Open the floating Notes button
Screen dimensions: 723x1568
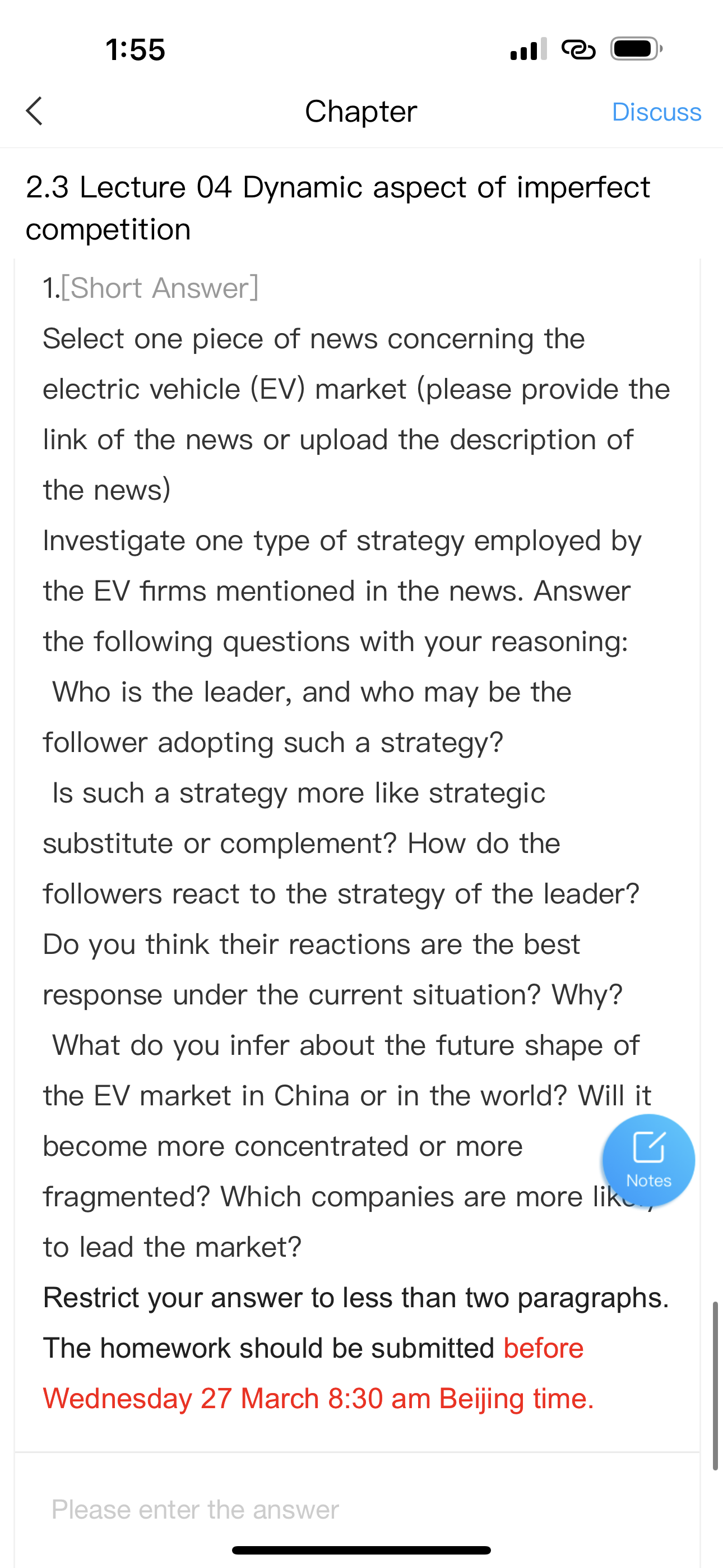pyautogui.click(x=648, y=1160)
